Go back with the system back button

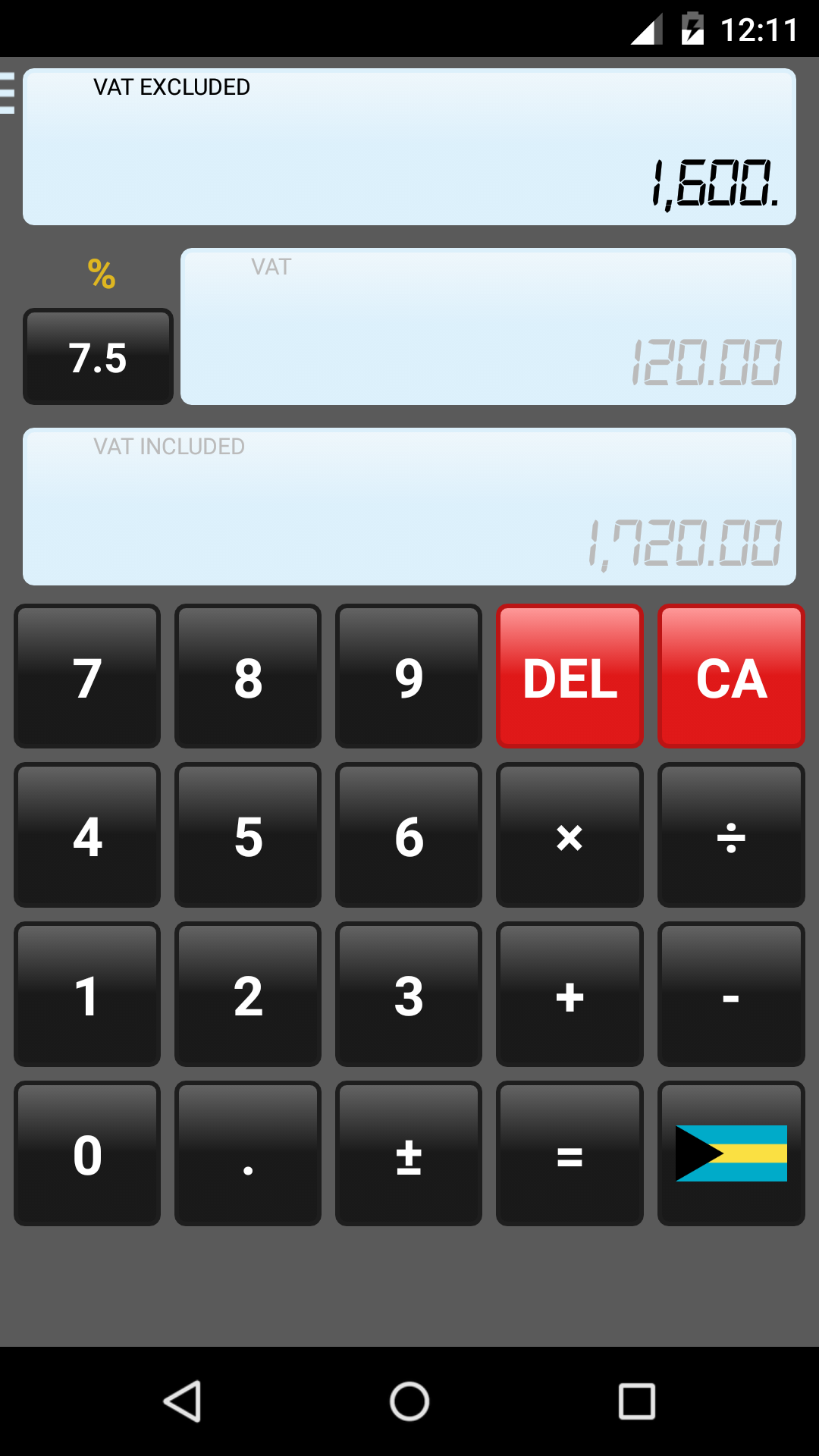(182, 1401)
